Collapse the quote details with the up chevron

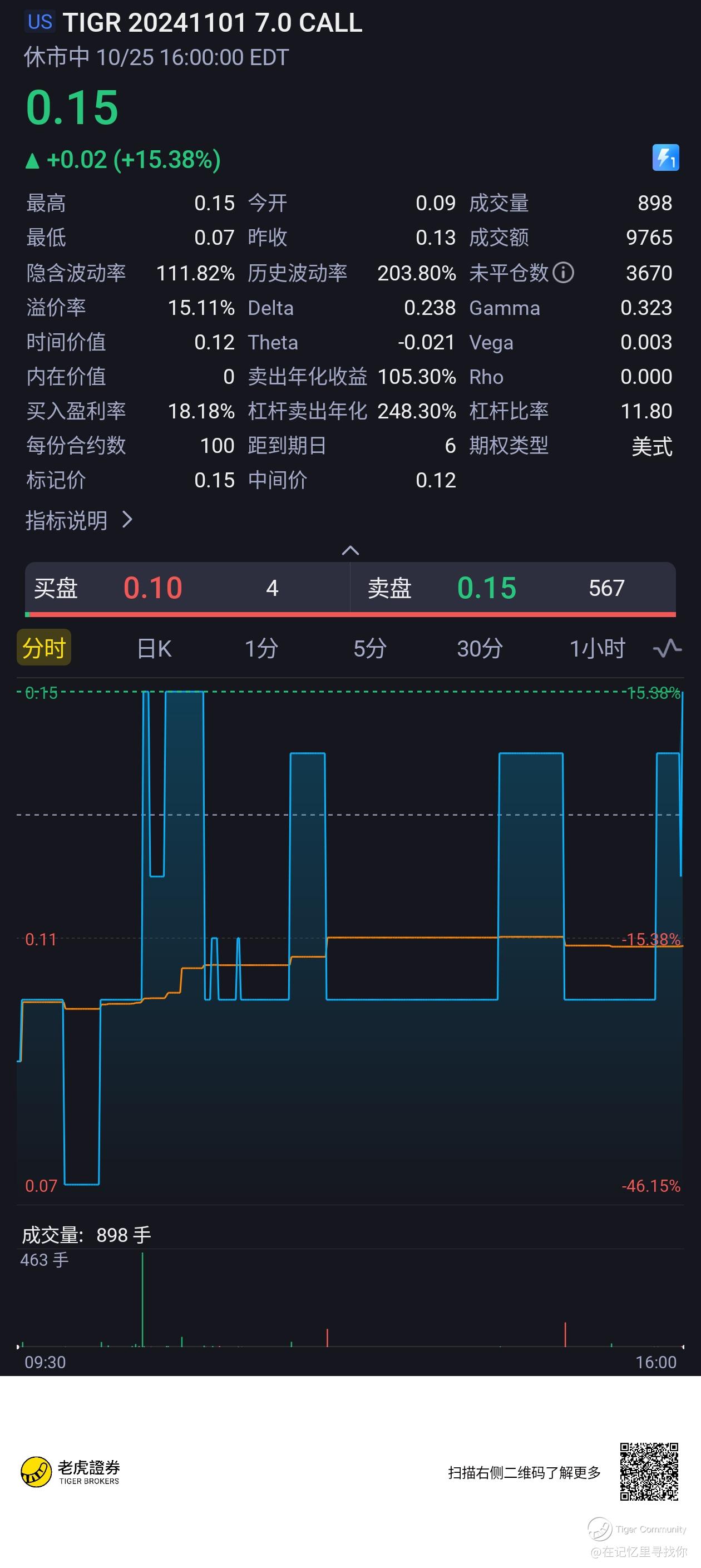pyautogui.click(x=350, y=550)
